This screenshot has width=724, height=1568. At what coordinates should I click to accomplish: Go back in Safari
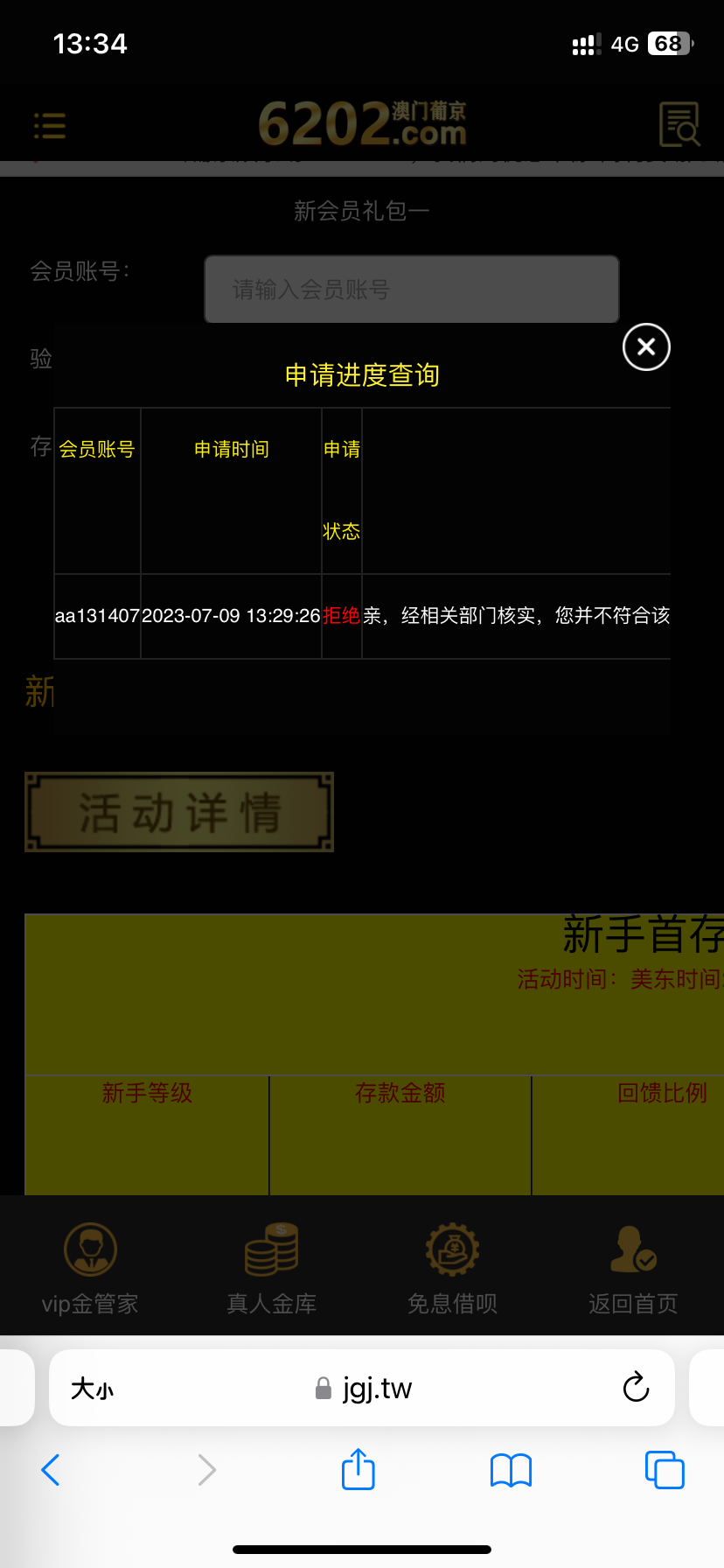click(51, 1470)
